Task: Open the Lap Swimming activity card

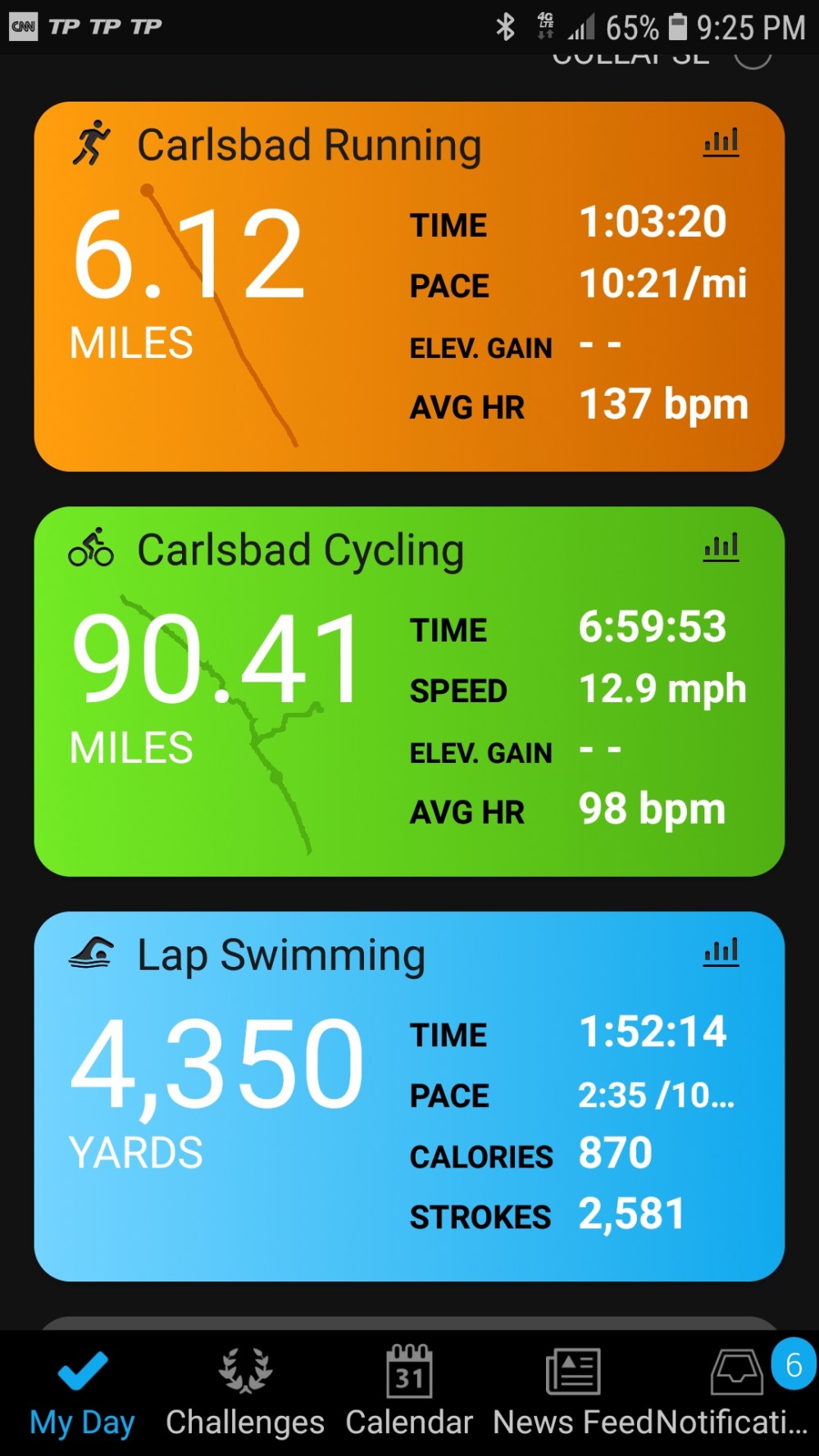Action: tap(409, 1096)
